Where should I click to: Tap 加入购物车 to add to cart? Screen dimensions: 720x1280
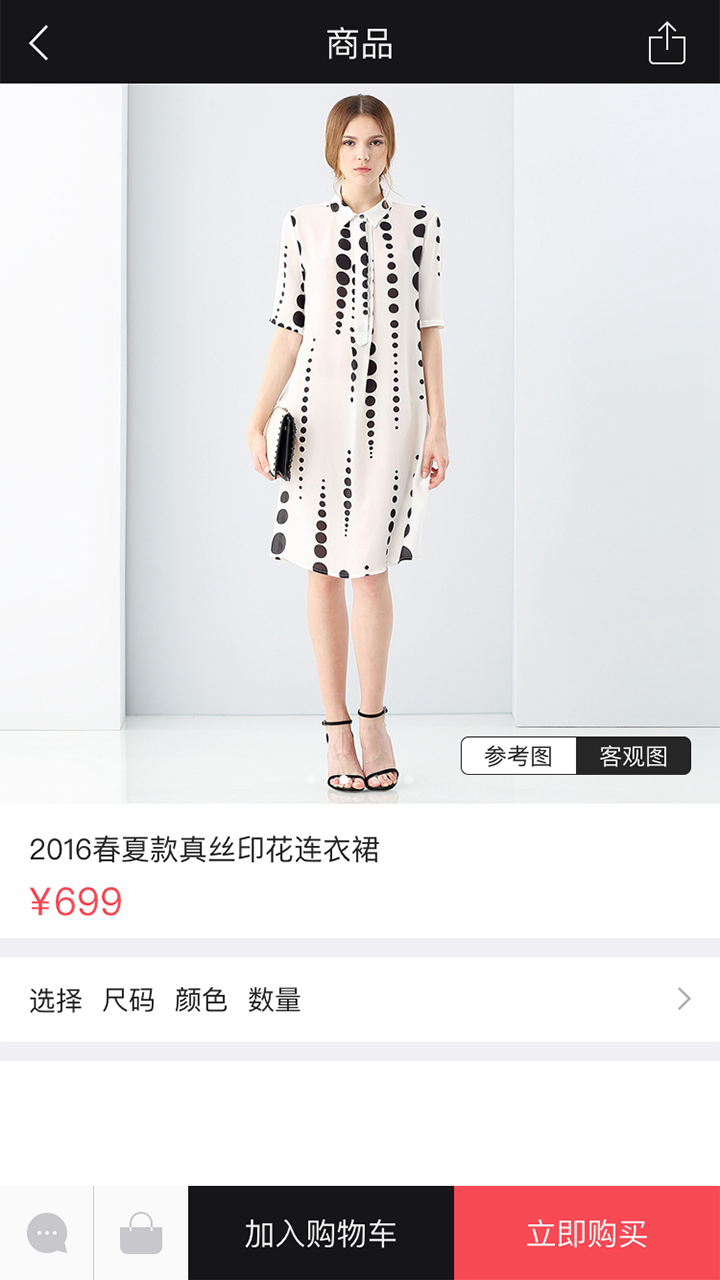click(x=321, y=1233)
